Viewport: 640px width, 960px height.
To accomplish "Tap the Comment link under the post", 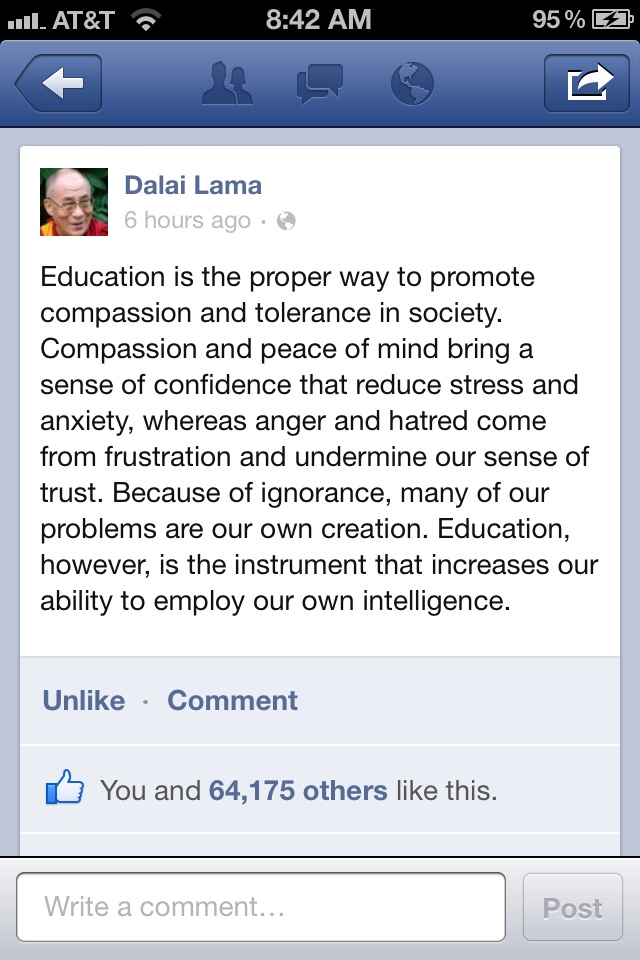I will (232, 700).
